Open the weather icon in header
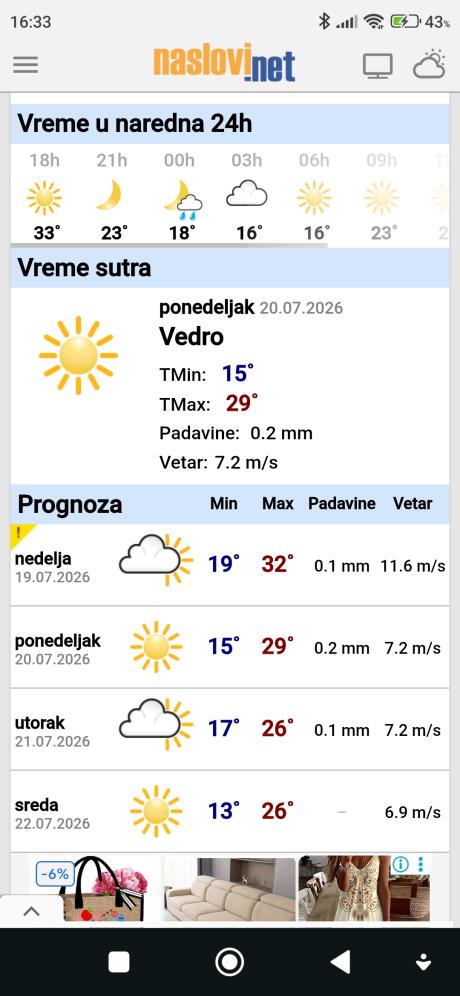 [x=430, y=64]
